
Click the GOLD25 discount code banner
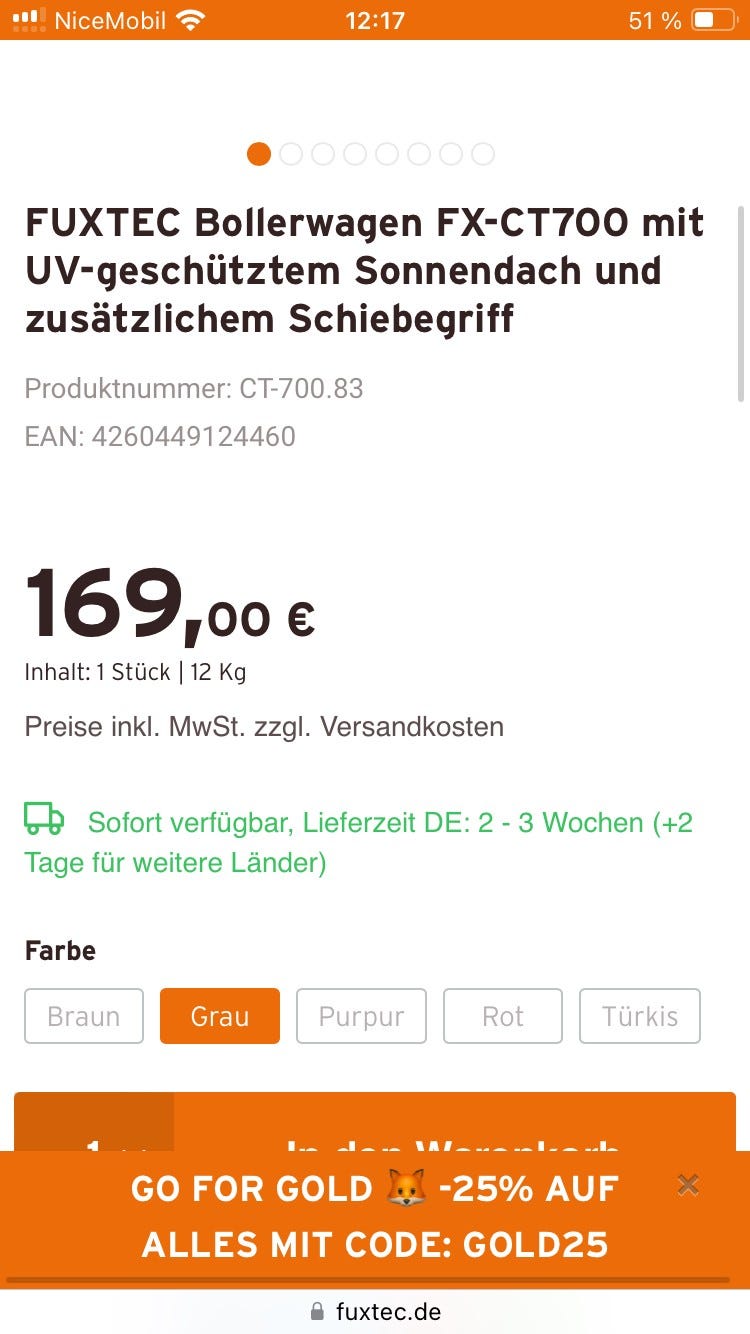point(375,1215)
